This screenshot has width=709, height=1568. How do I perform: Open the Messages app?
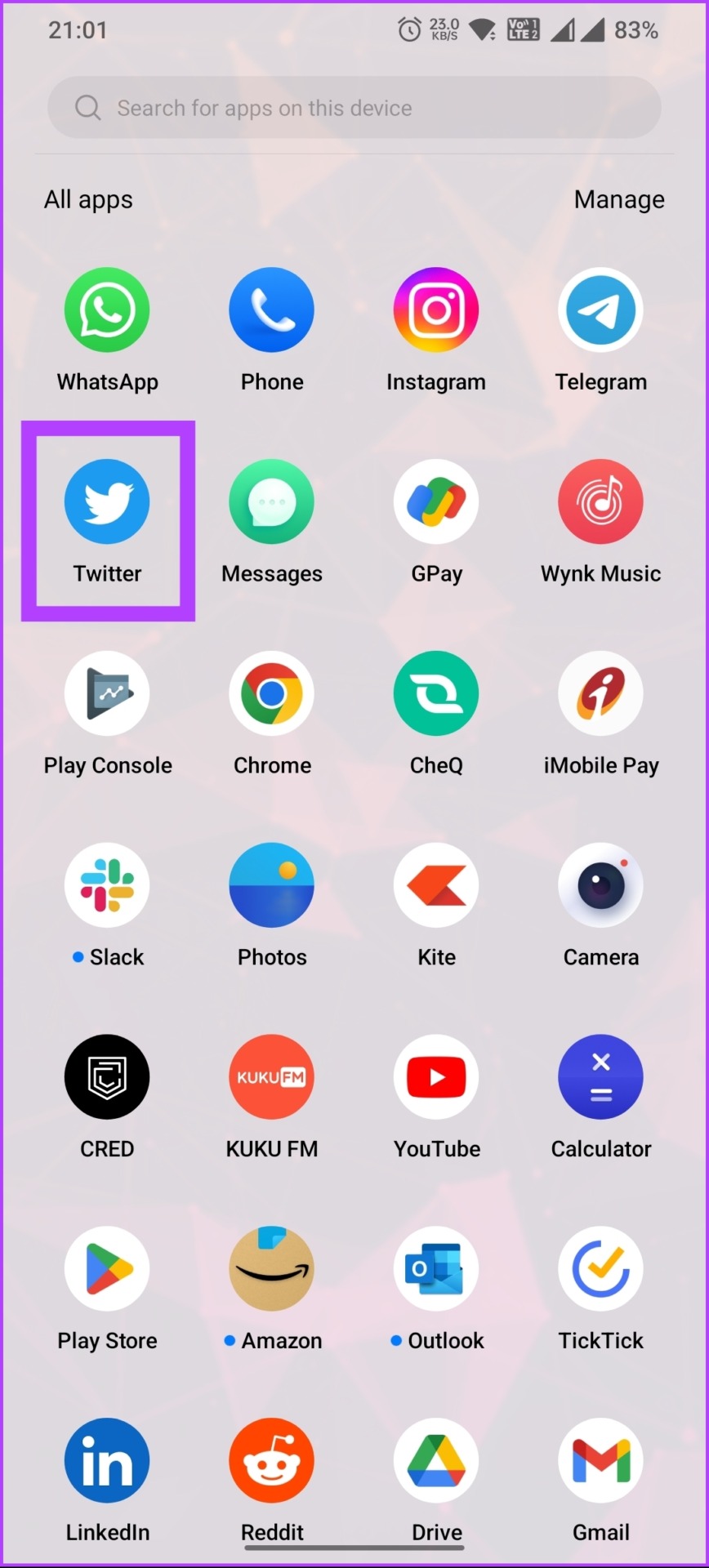click(x=272, y=501)
